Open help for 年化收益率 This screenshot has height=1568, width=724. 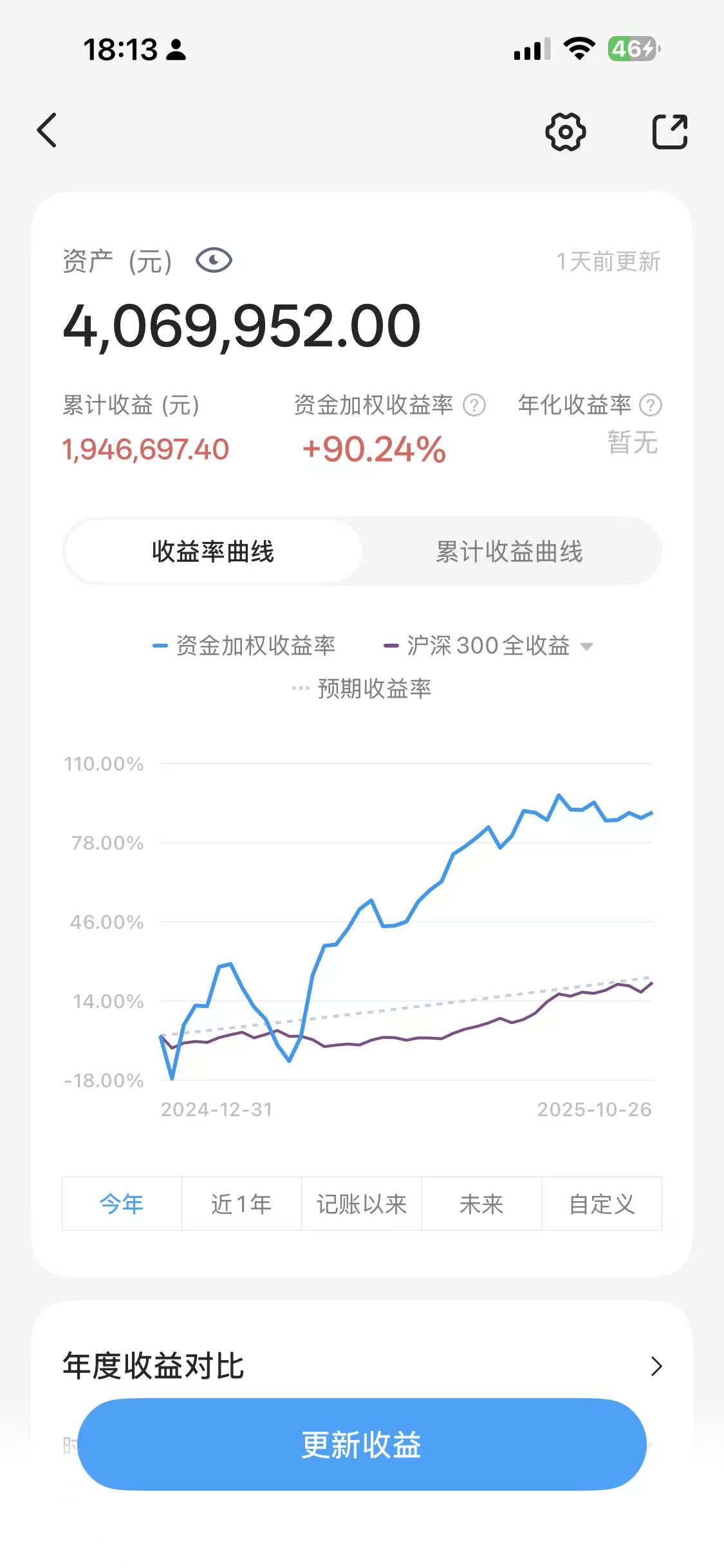point(651,405)
